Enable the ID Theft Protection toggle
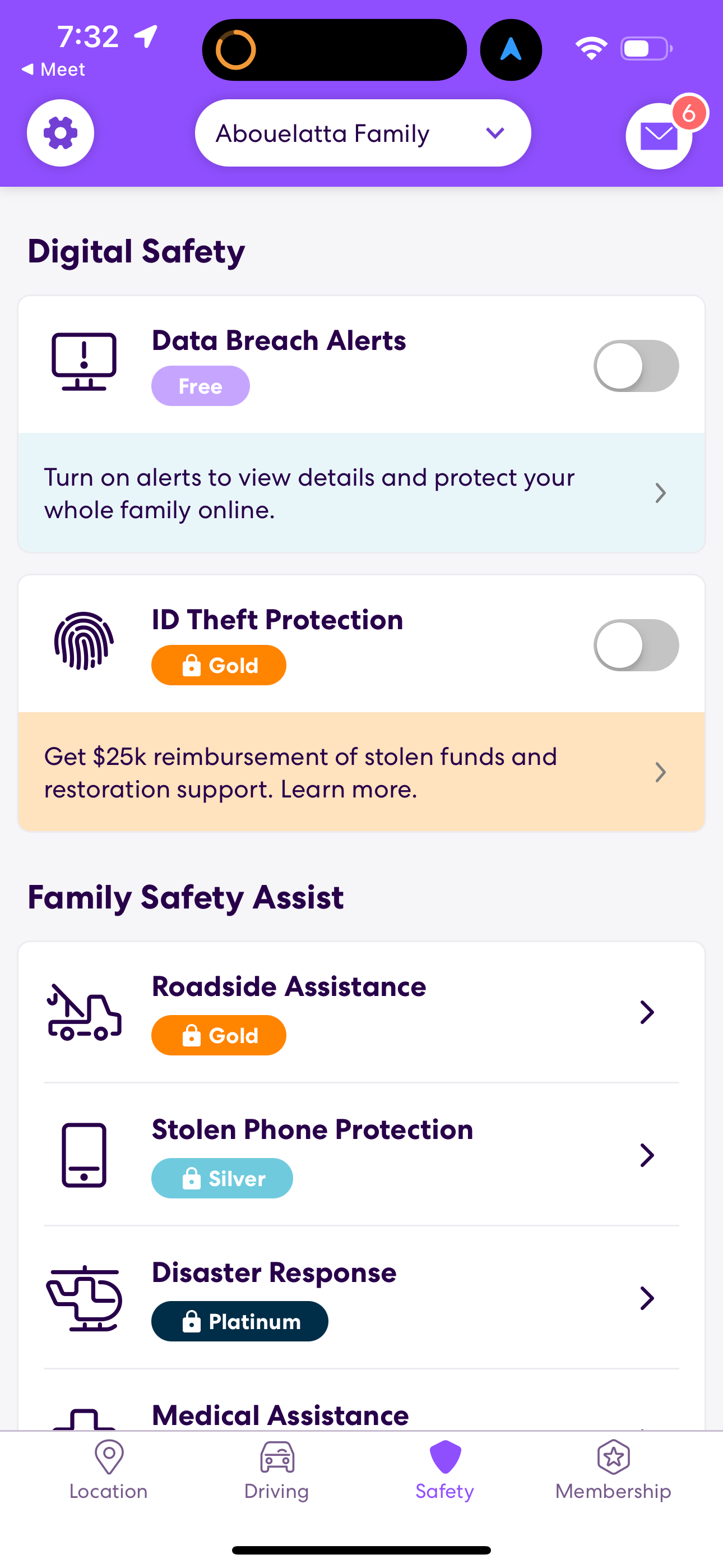Screen dimensions: 723x1568 tap(636, 644)
